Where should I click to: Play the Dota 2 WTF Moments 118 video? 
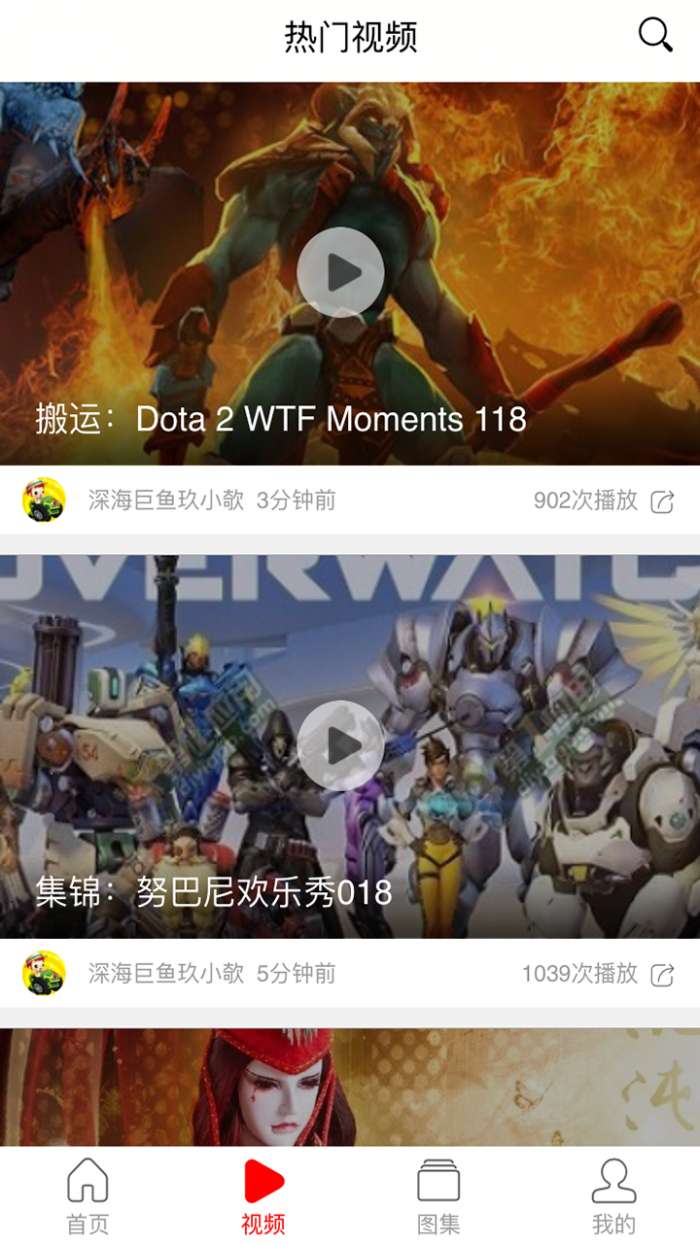coord(341,272)
